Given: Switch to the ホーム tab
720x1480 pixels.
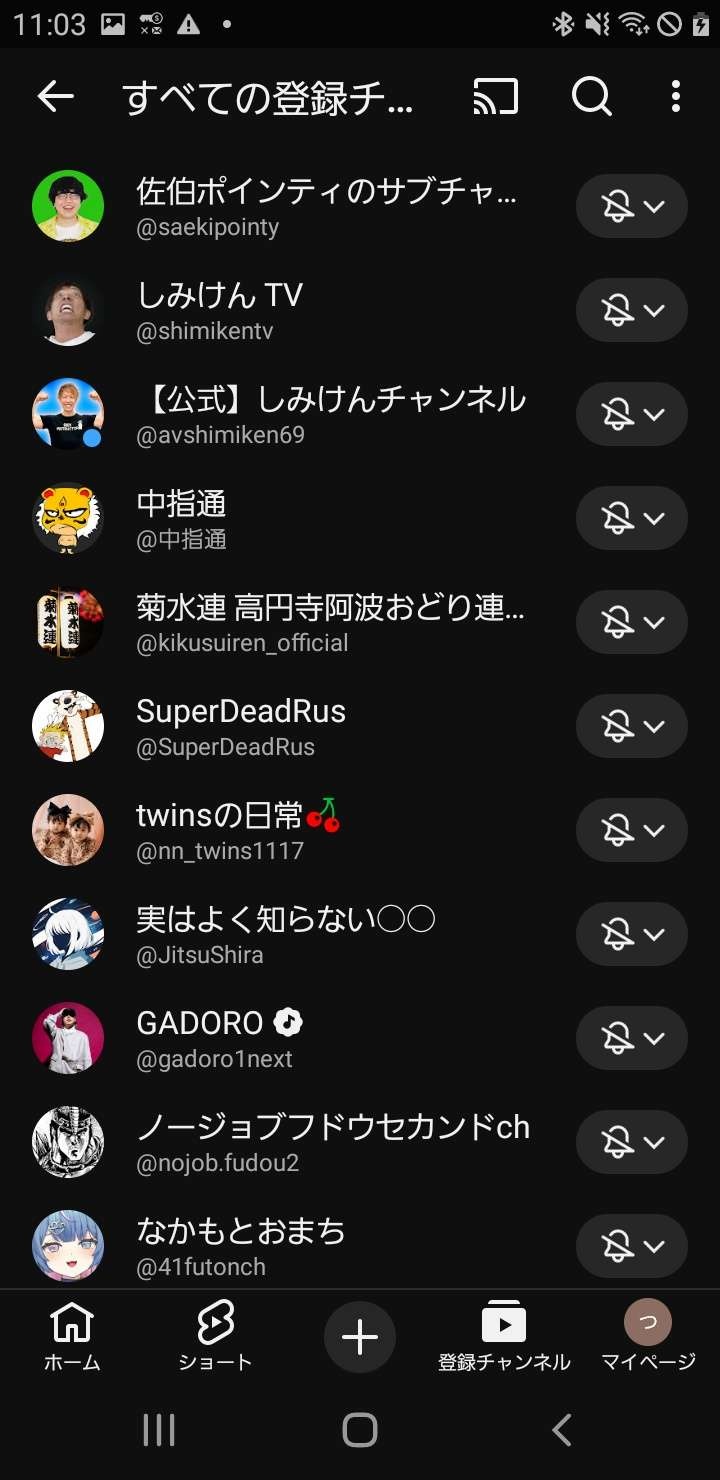Looking at the screenshot, I should pos(72,1336).
